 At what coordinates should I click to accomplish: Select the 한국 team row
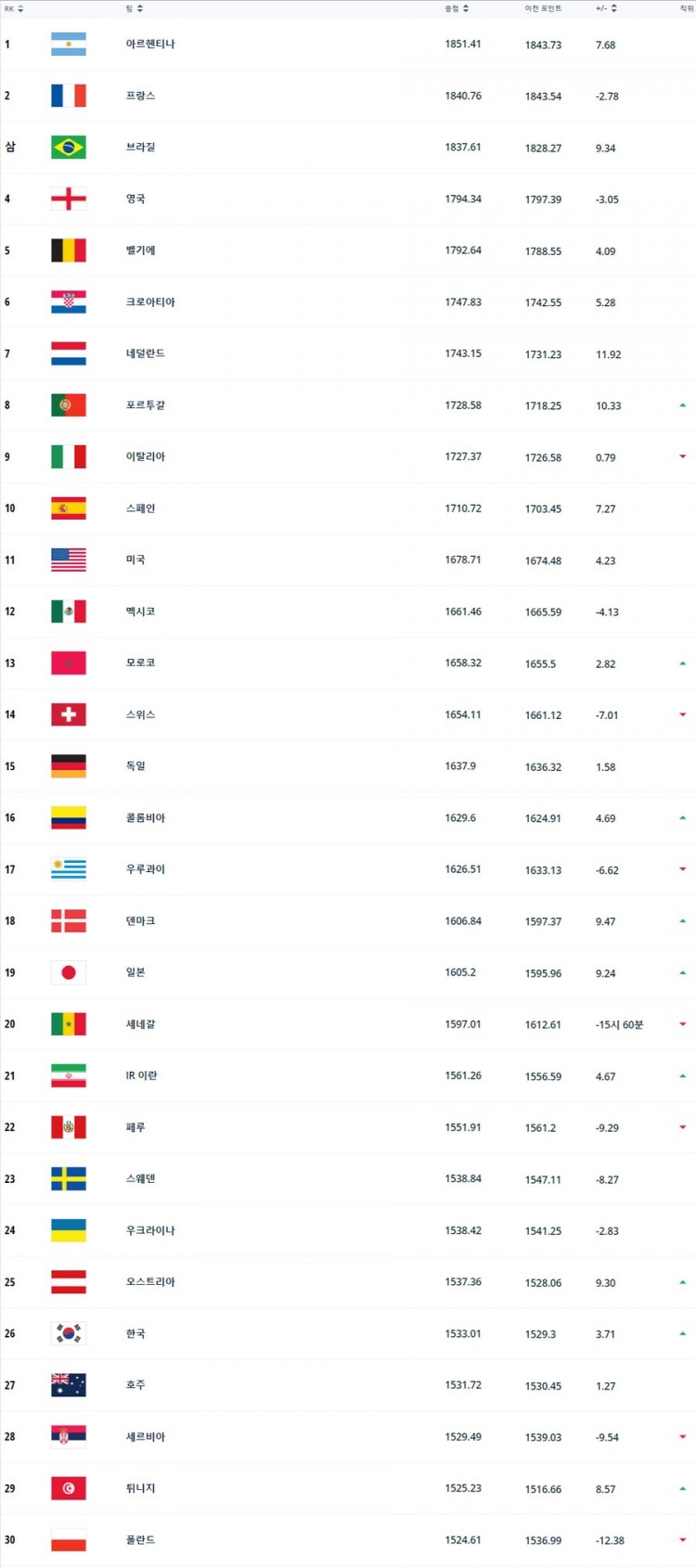(x=348, y=1333)
